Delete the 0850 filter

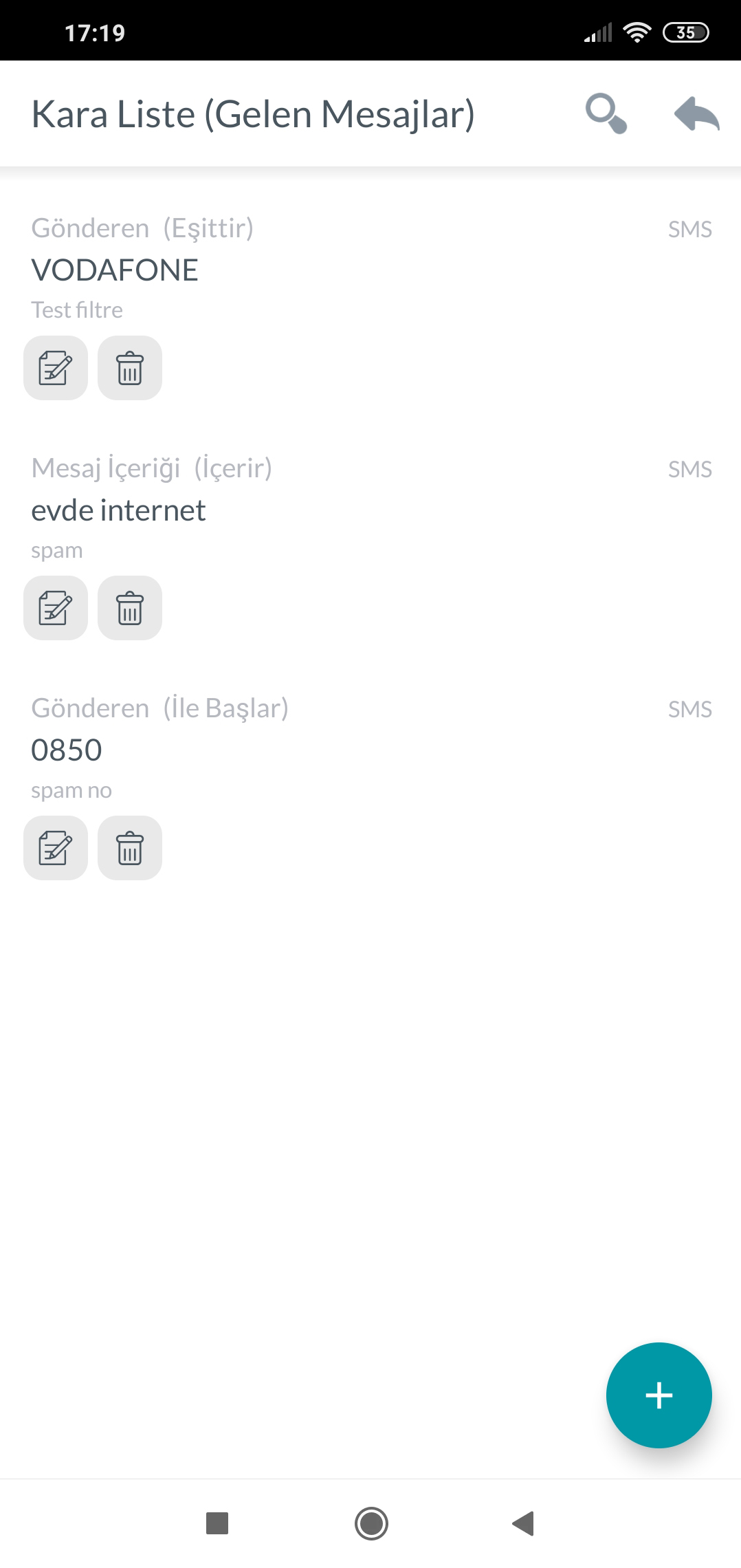pyautogui.click(x=130, y=848)
